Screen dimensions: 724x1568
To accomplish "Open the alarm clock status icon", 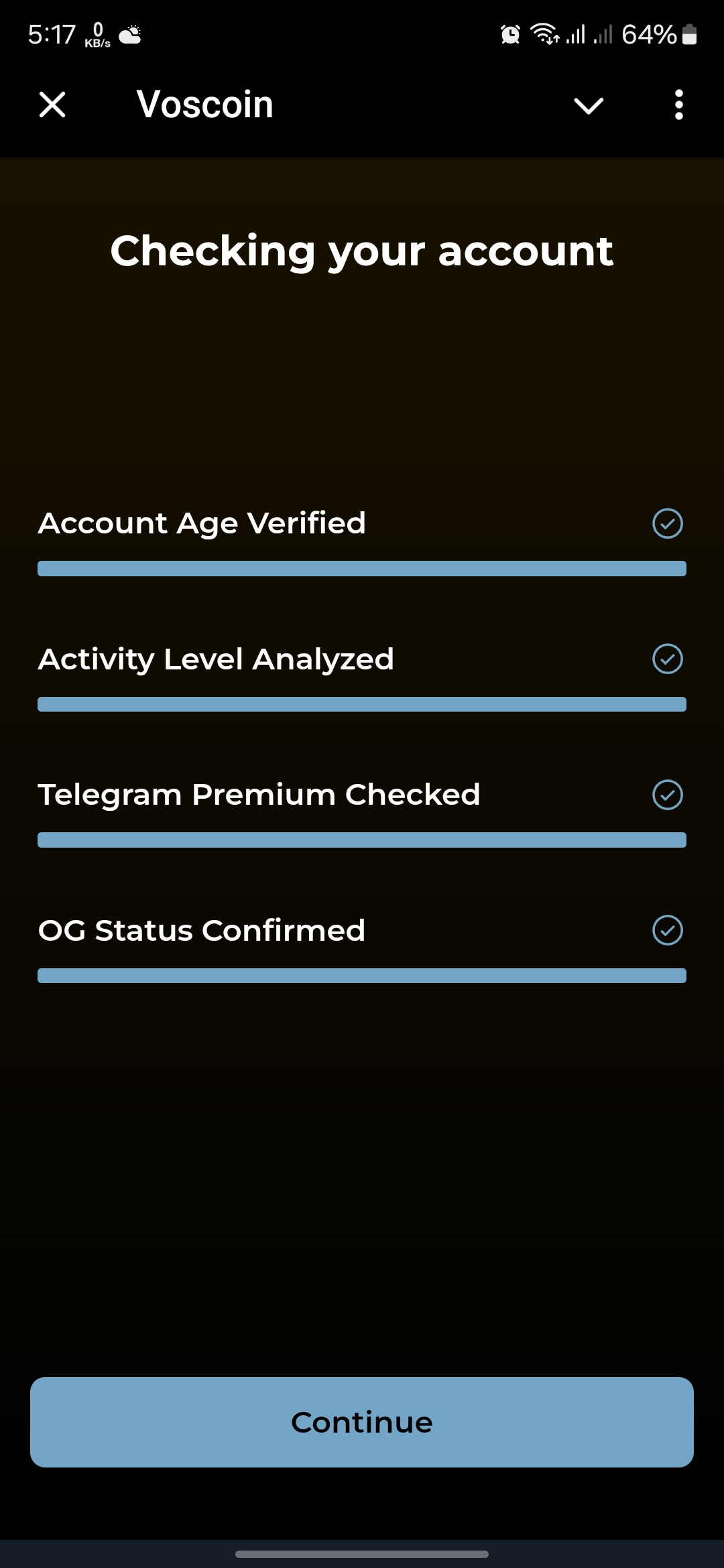I will (509, 34).
